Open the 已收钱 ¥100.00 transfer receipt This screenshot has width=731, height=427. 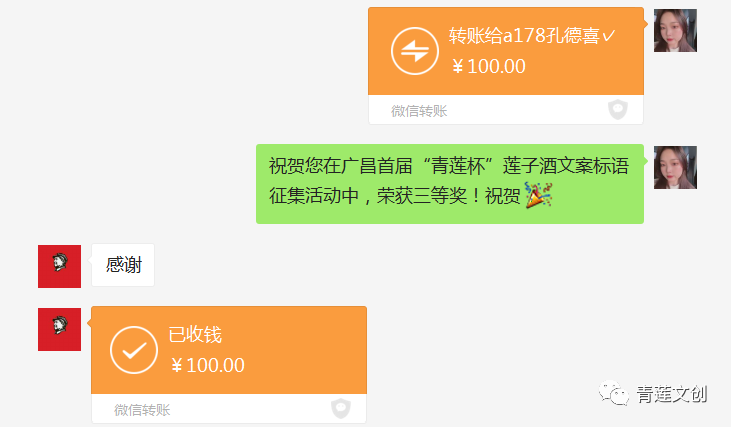pyautogui.click(x=228, y=350)
